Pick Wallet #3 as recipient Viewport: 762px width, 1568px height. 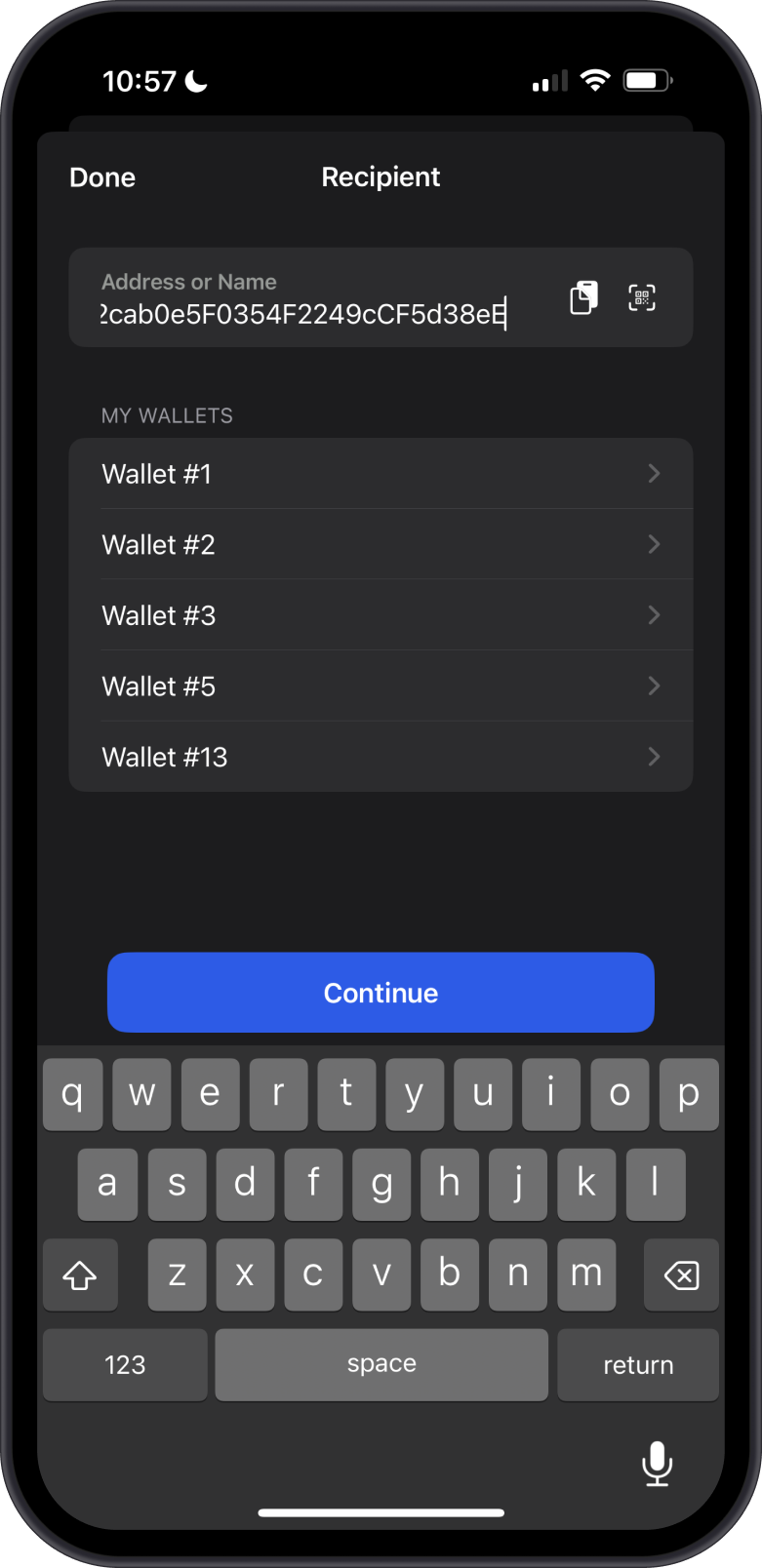(x=381, y=615)
